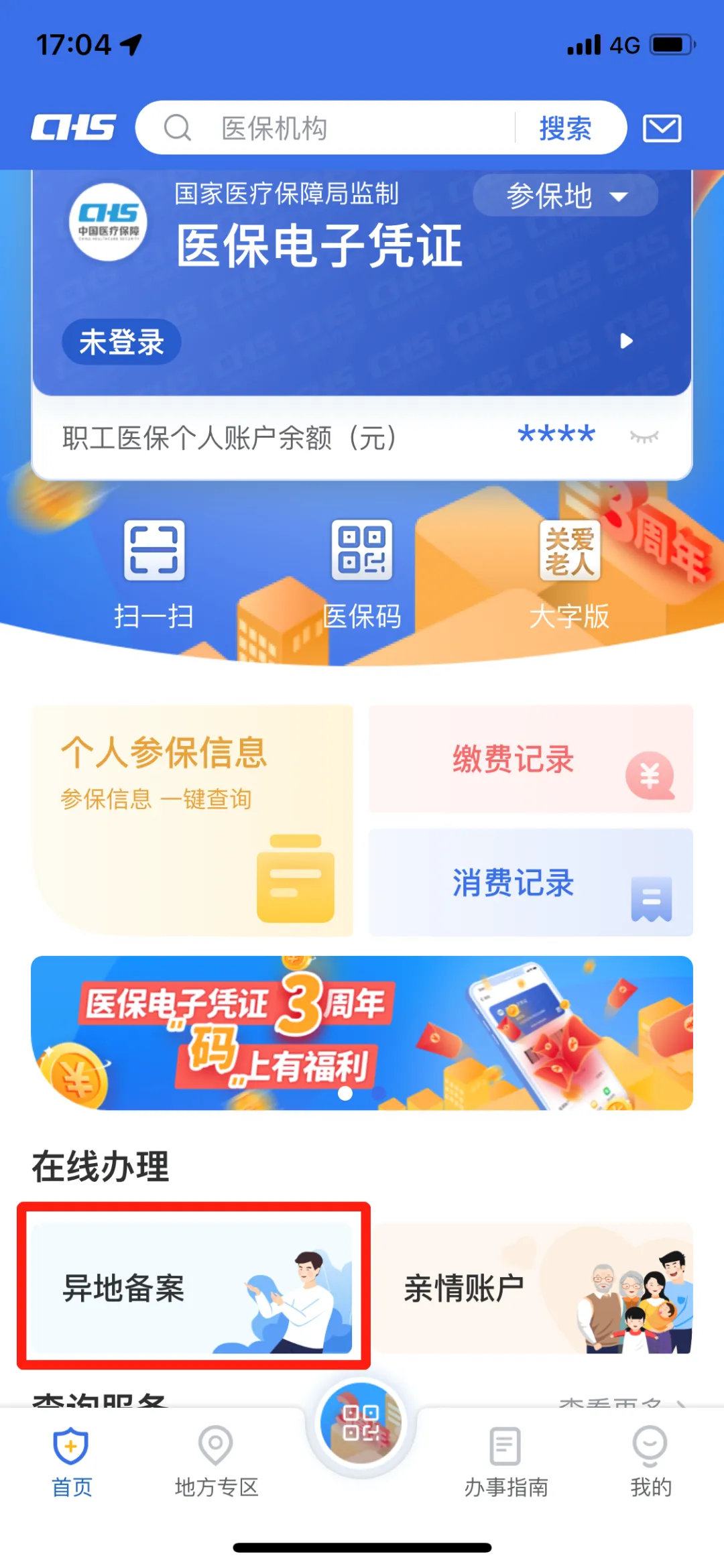This screenshot has width=724, height=1568.
Task: Open the mail envelope icon
Action: pyautogui.click(x=662, y=128)
